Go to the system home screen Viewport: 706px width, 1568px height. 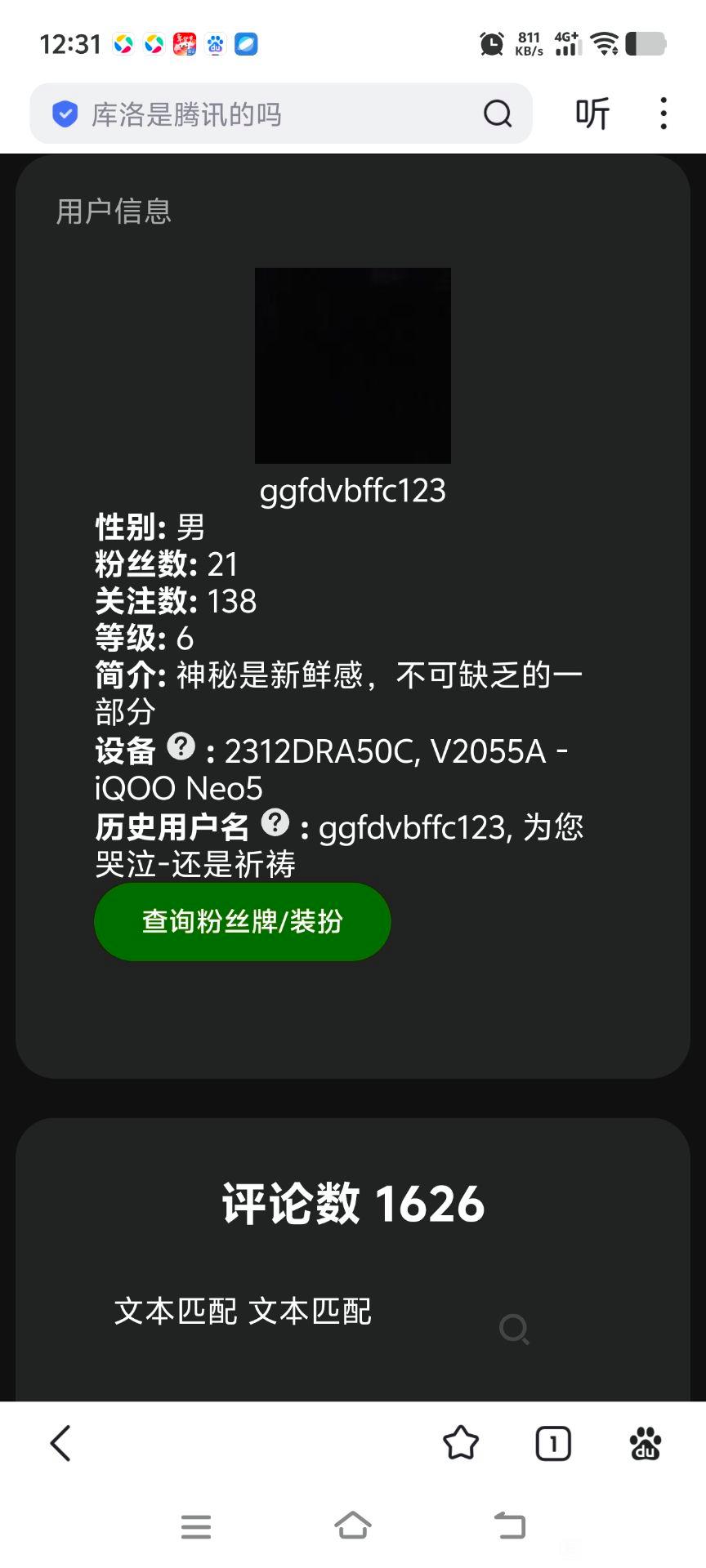click(x=353, y=1525)
